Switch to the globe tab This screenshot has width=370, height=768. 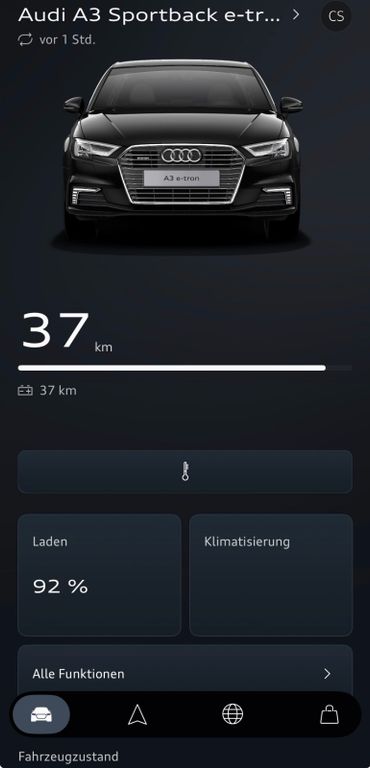233,715
